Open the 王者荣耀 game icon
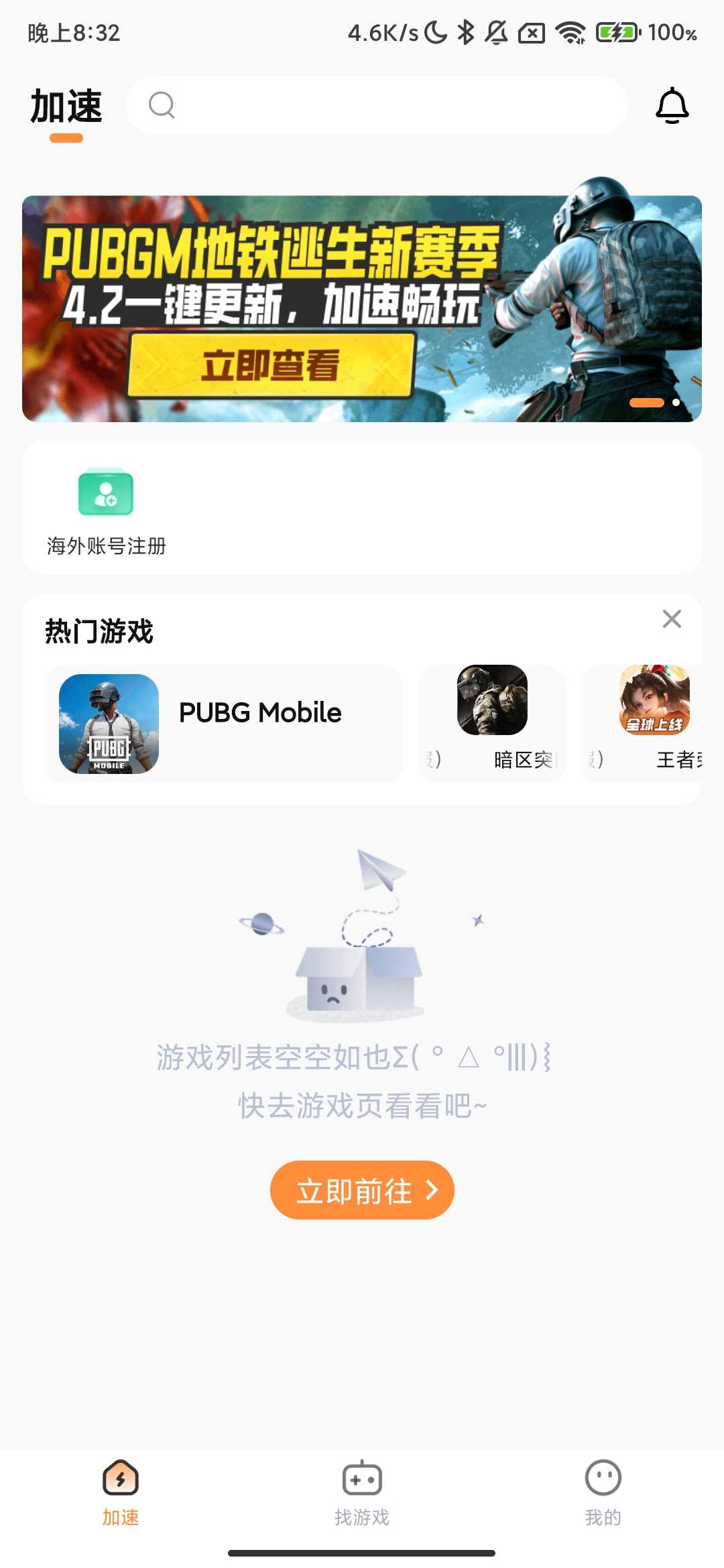This screenshot has width=724, height=1568. [649, 702]
